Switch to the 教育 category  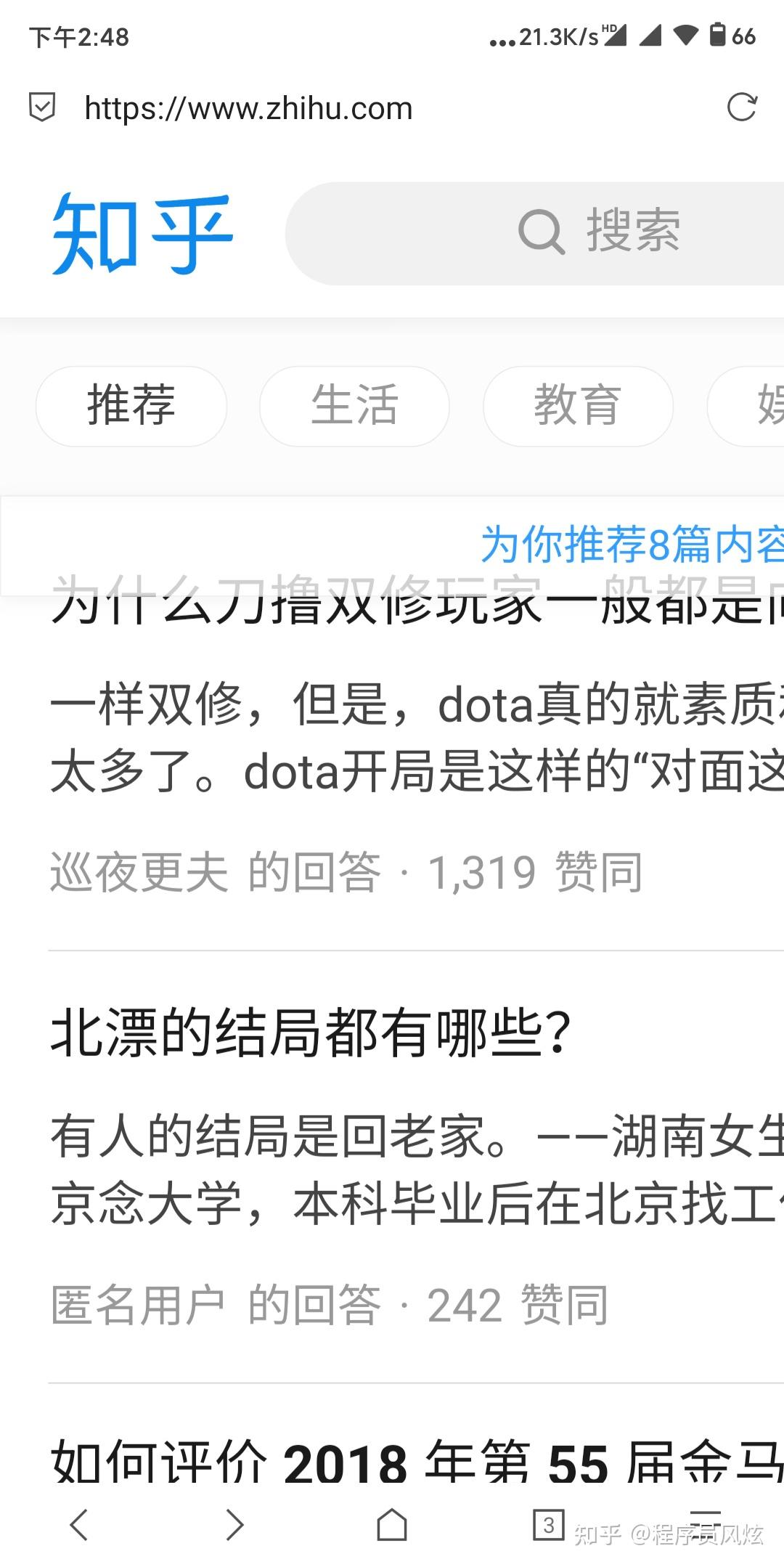[x=577, y=405]
